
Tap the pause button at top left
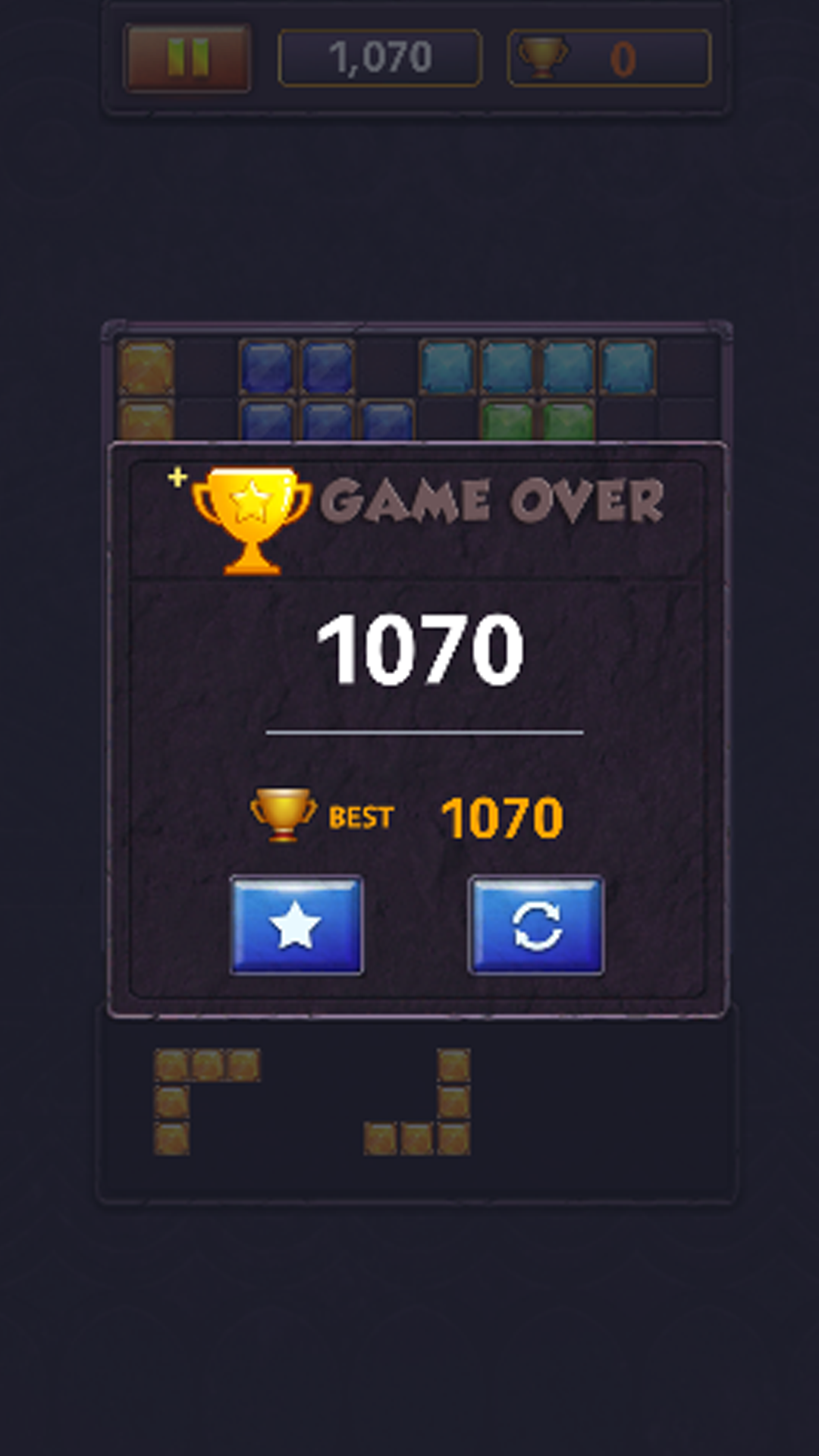click(x=188, y=55)
